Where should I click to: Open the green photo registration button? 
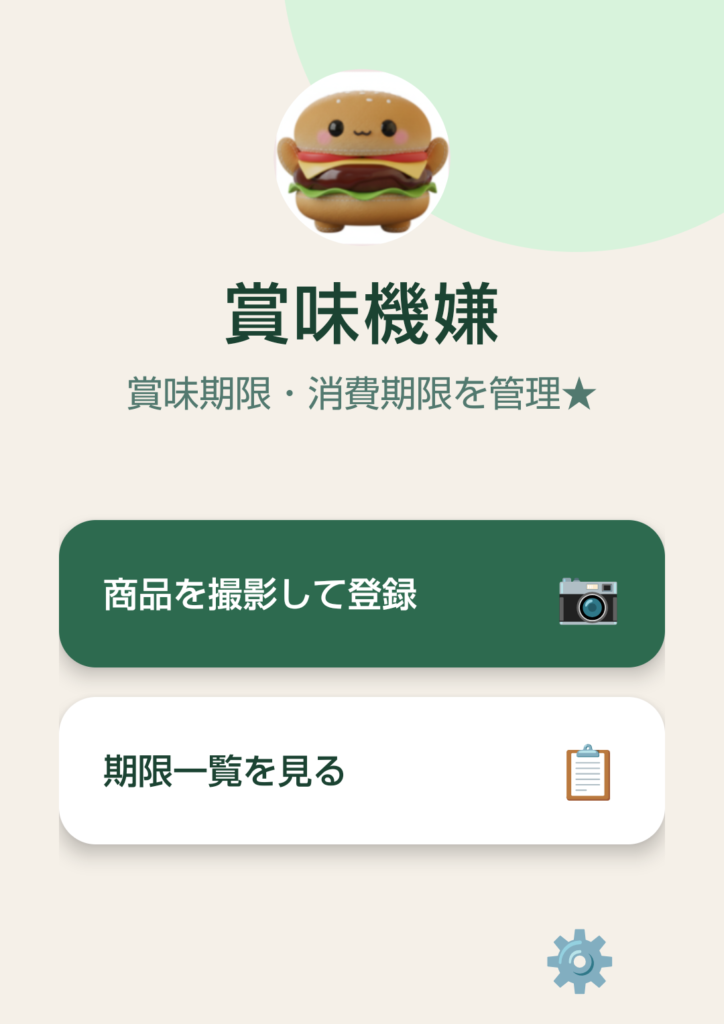tap(362, 590)
